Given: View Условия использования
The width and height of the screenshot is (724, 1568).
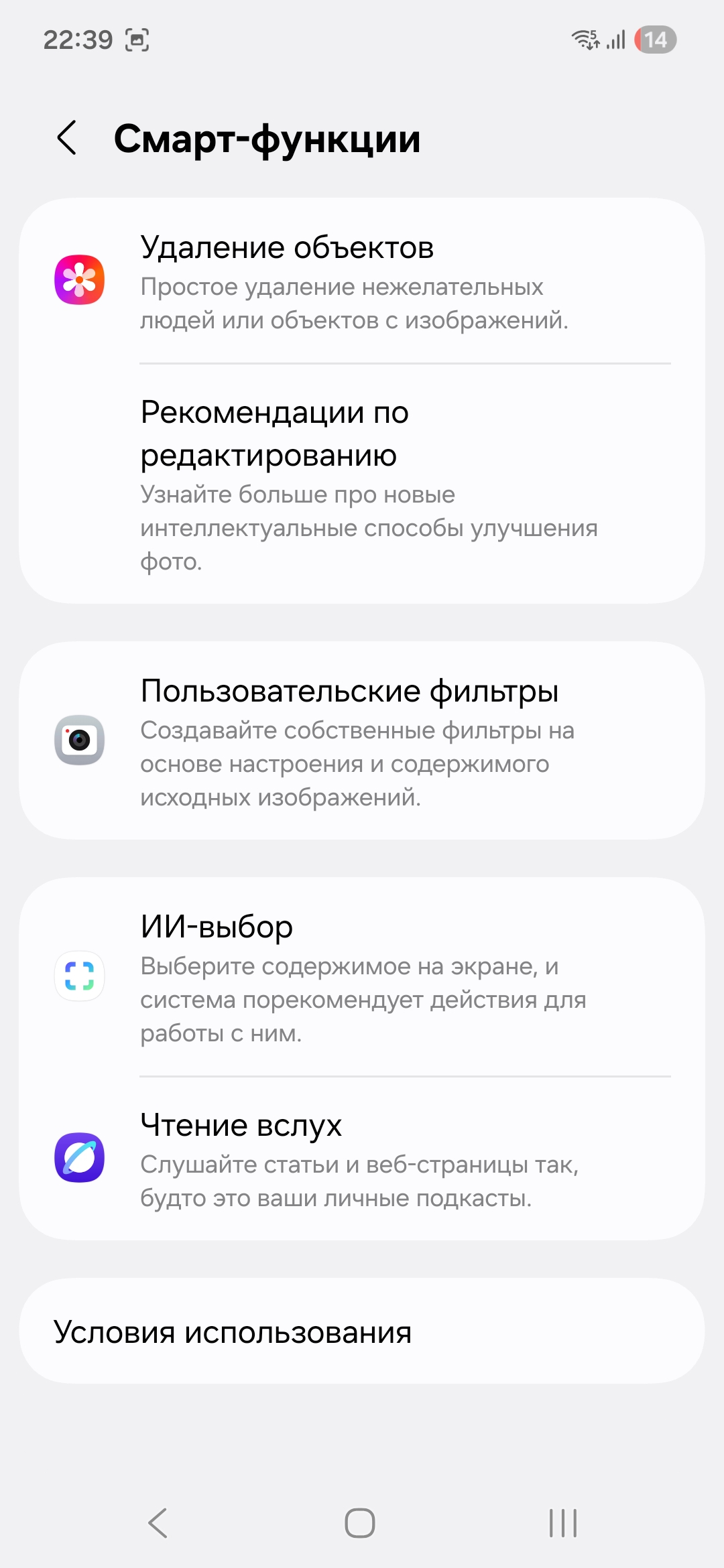Looking at the screenshot, I should point(362,1332).
